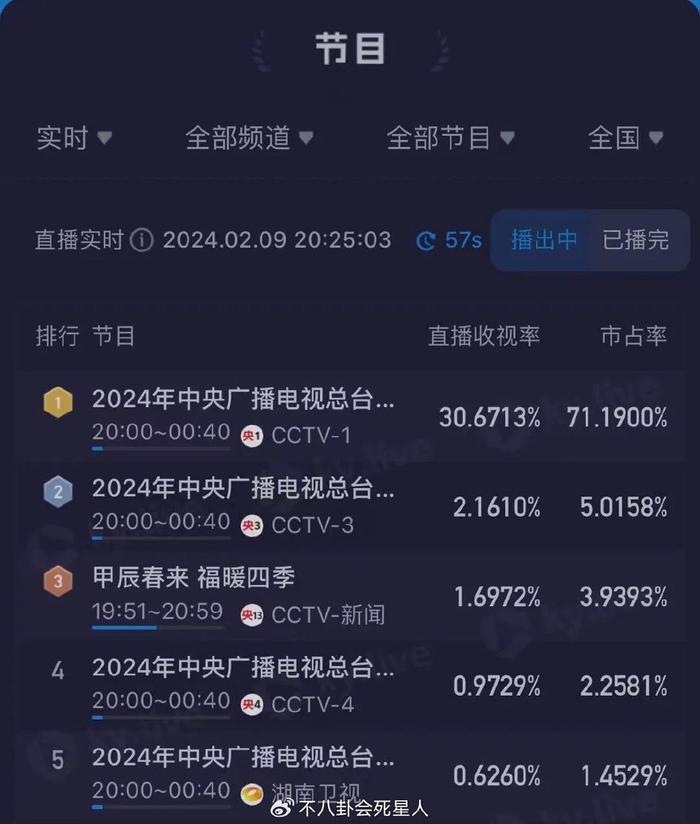Select the 播出中 segment
Viewport: 700px width, 824px height.
(x=544, y=240)
